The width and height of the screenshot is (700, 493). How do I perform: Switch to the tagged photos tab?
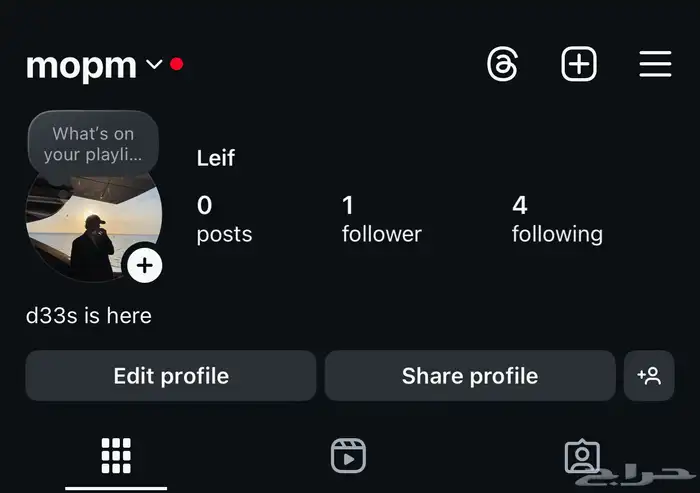click(582, 456)
